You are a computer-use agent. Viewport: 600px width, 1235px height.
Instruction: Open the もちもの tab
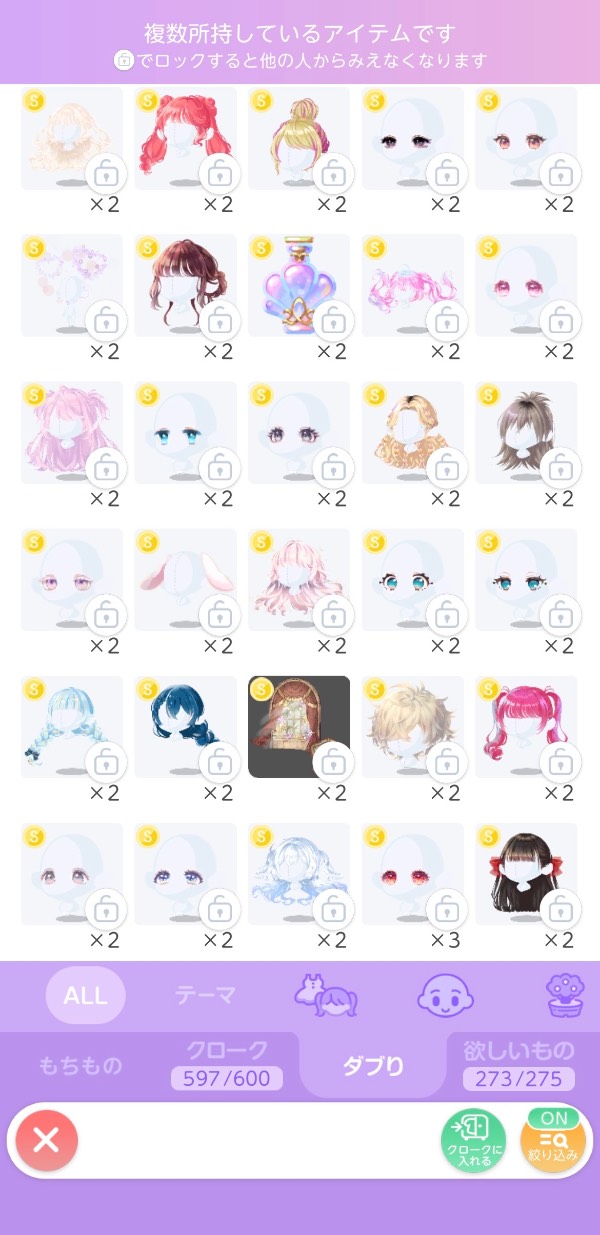point(82,1065)
